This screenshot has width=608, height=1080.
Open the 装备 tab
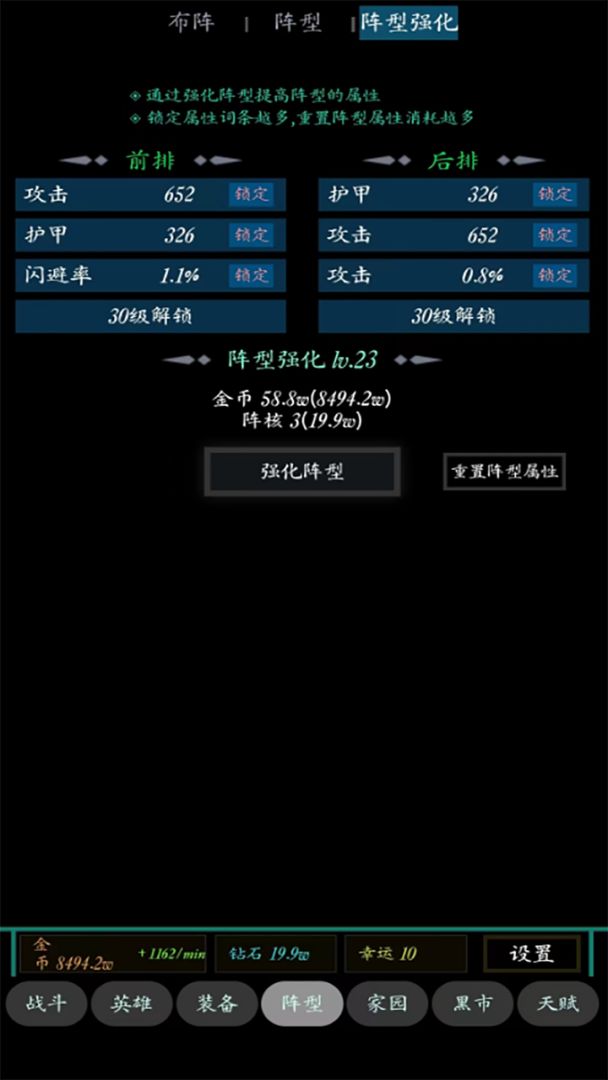pos(216,1004)
